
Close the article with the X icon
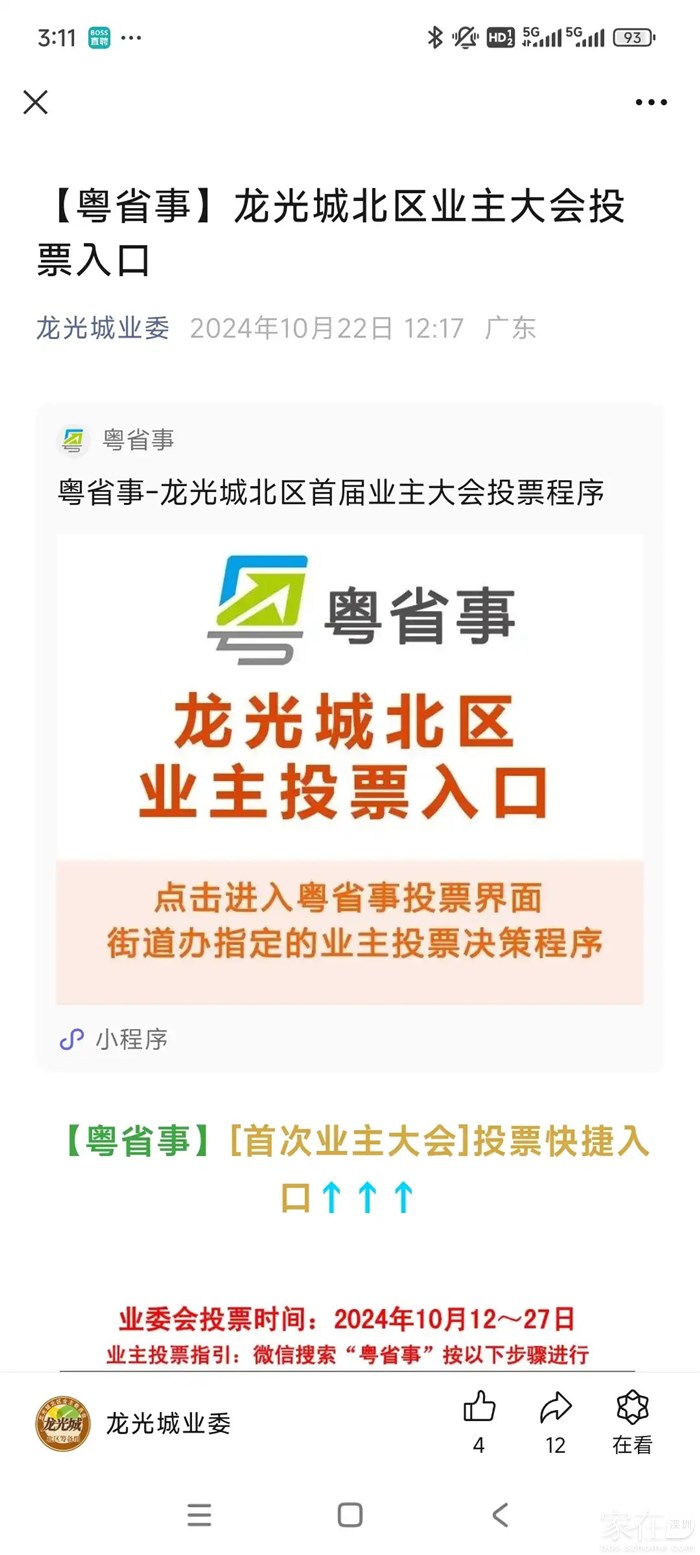[35, 102]
